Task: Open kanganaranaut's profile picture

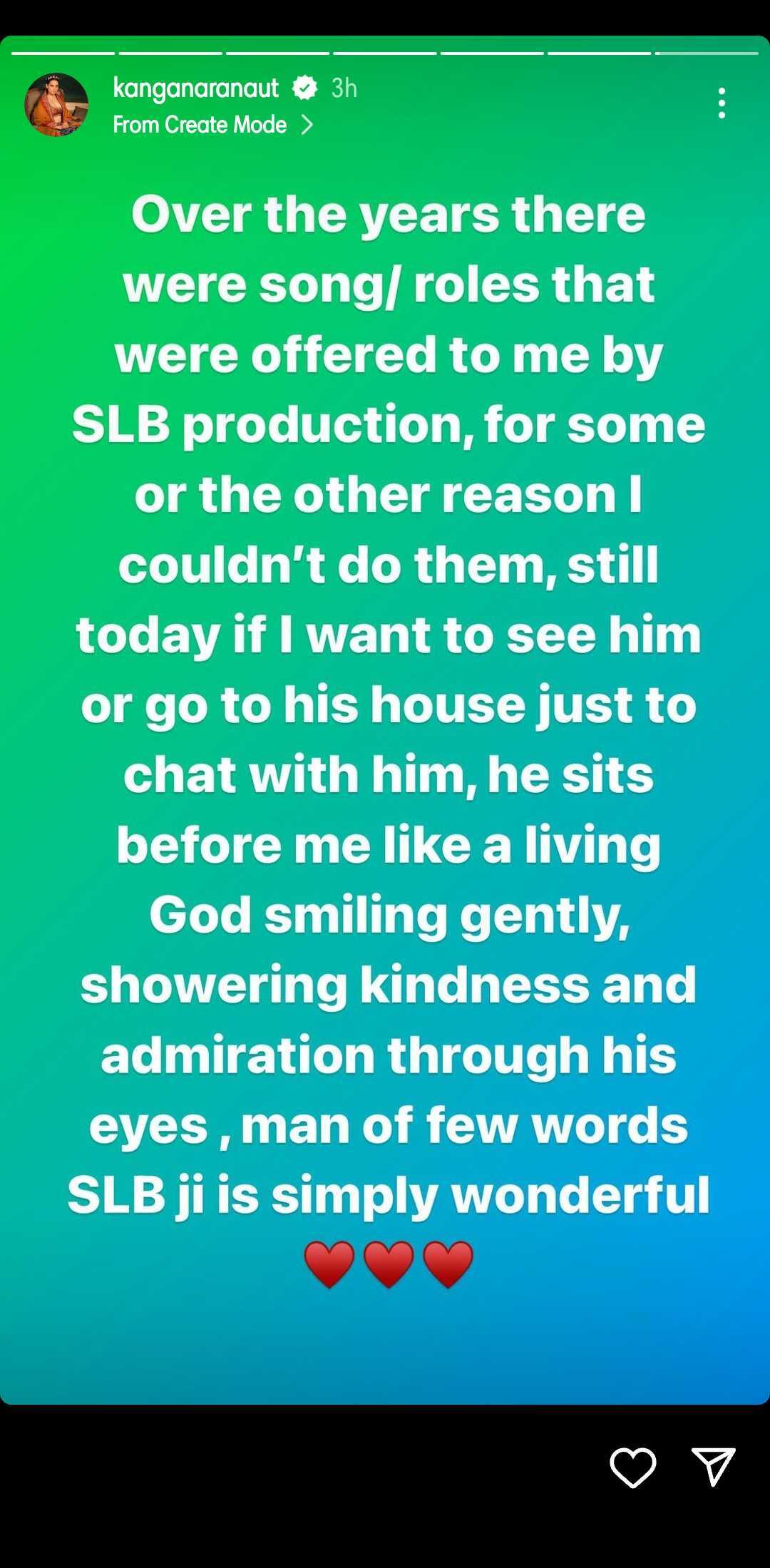Action: pyautogui.click(x=56, y=105)
